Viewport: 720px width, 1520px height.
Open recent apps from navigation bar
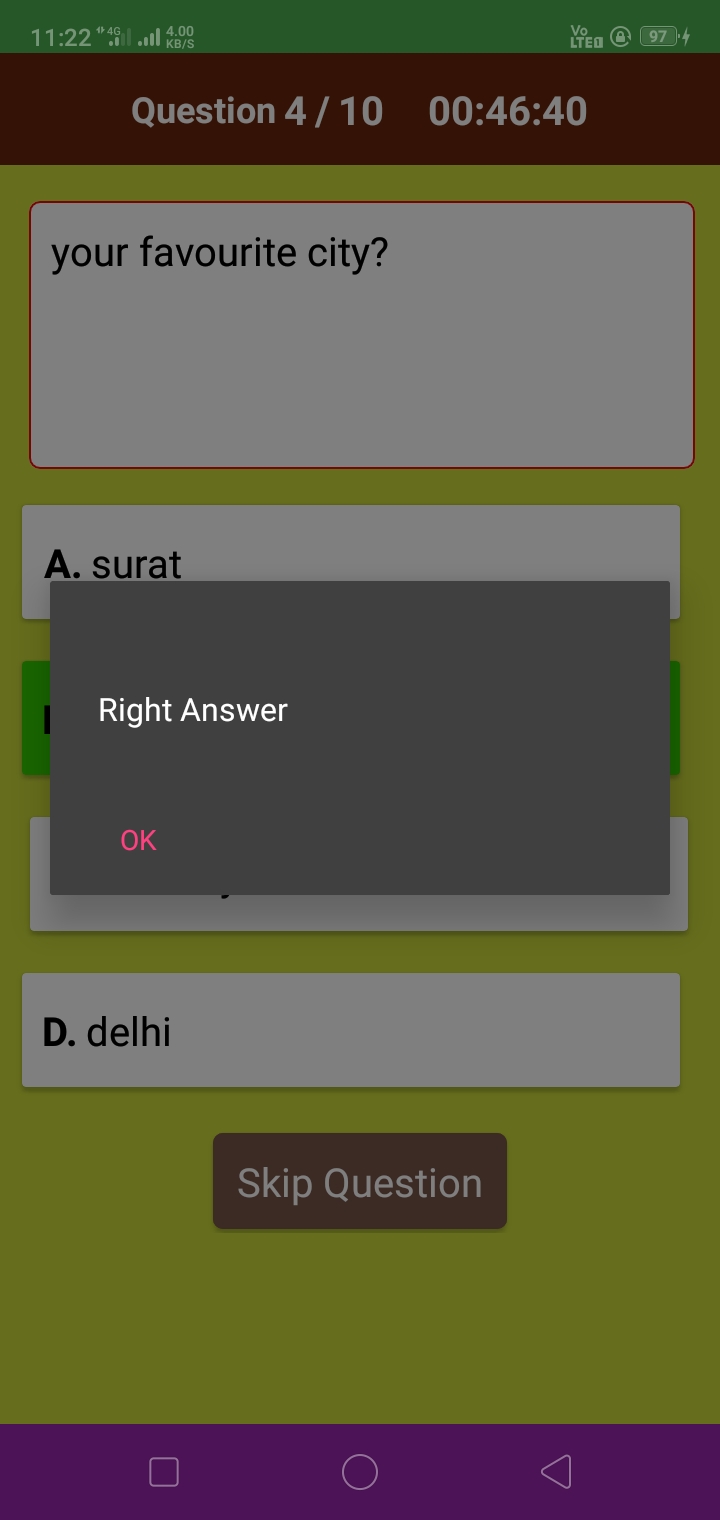(164, 1472)
